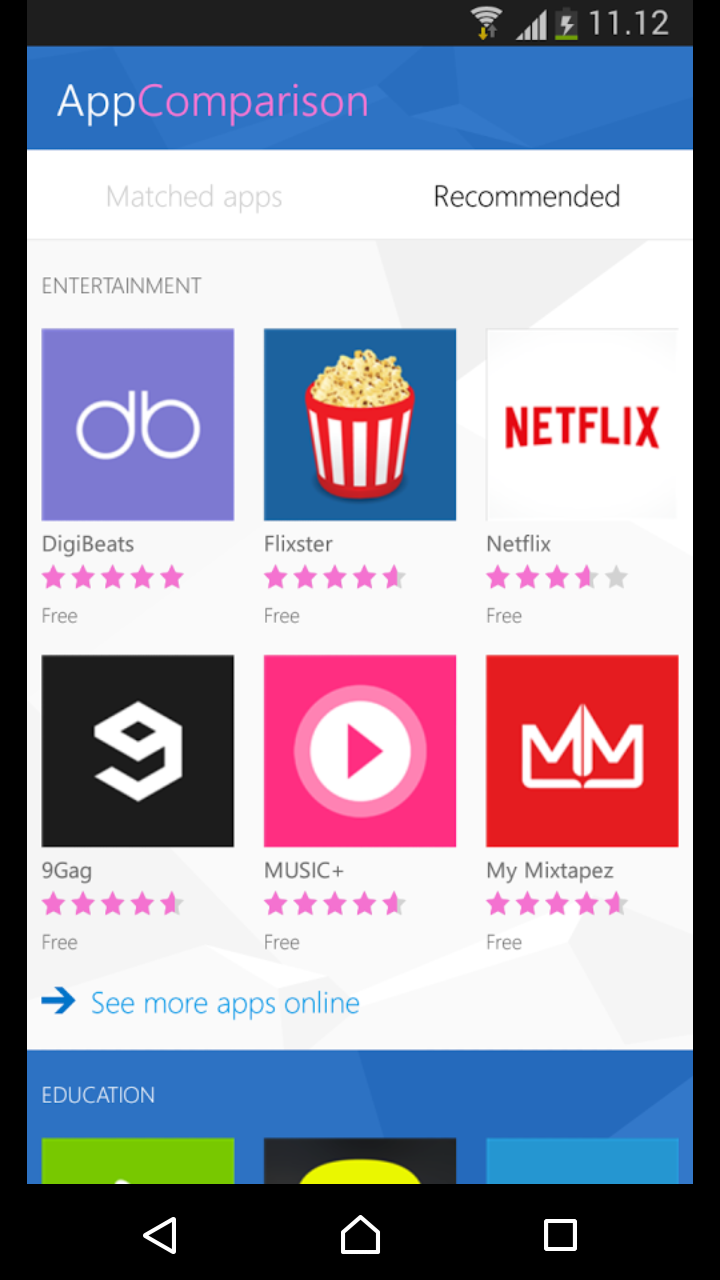View the Netflix app details

(x=582, y=425)
